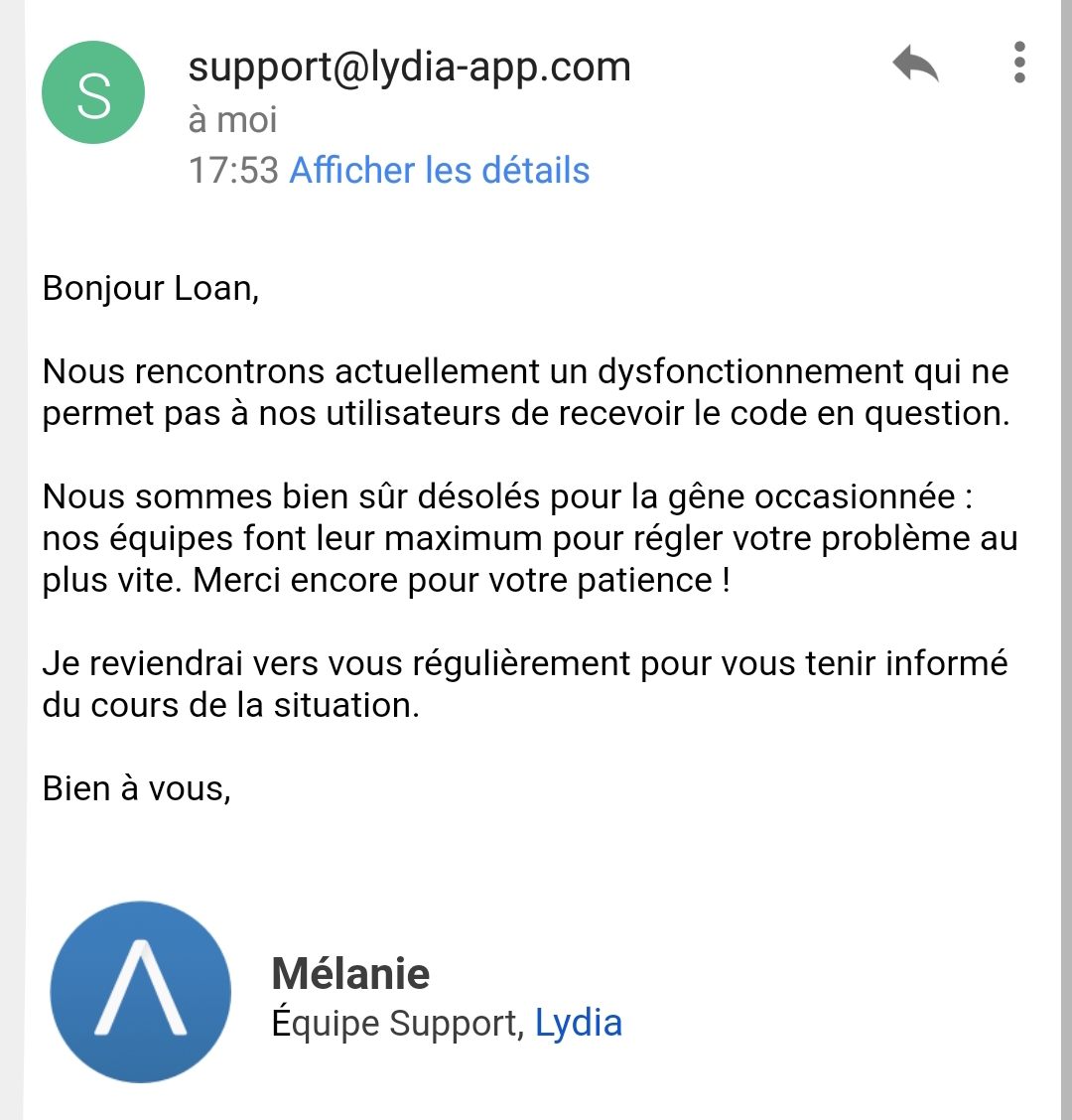Tap Afficher les détails link
The height and width of the screenshot is (1120, 1072).
[x=439, y=170]
